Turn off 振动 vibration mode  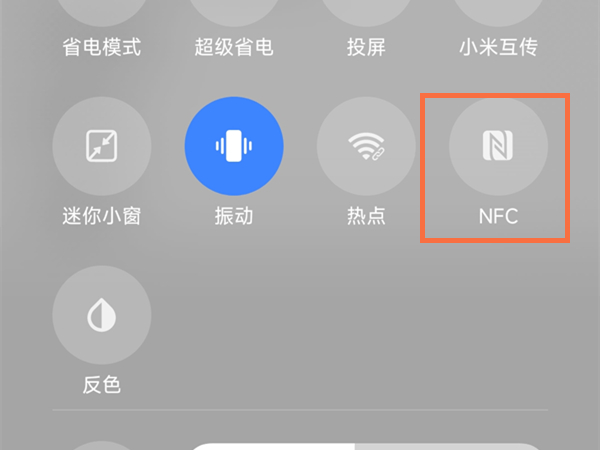pos(234,147)
